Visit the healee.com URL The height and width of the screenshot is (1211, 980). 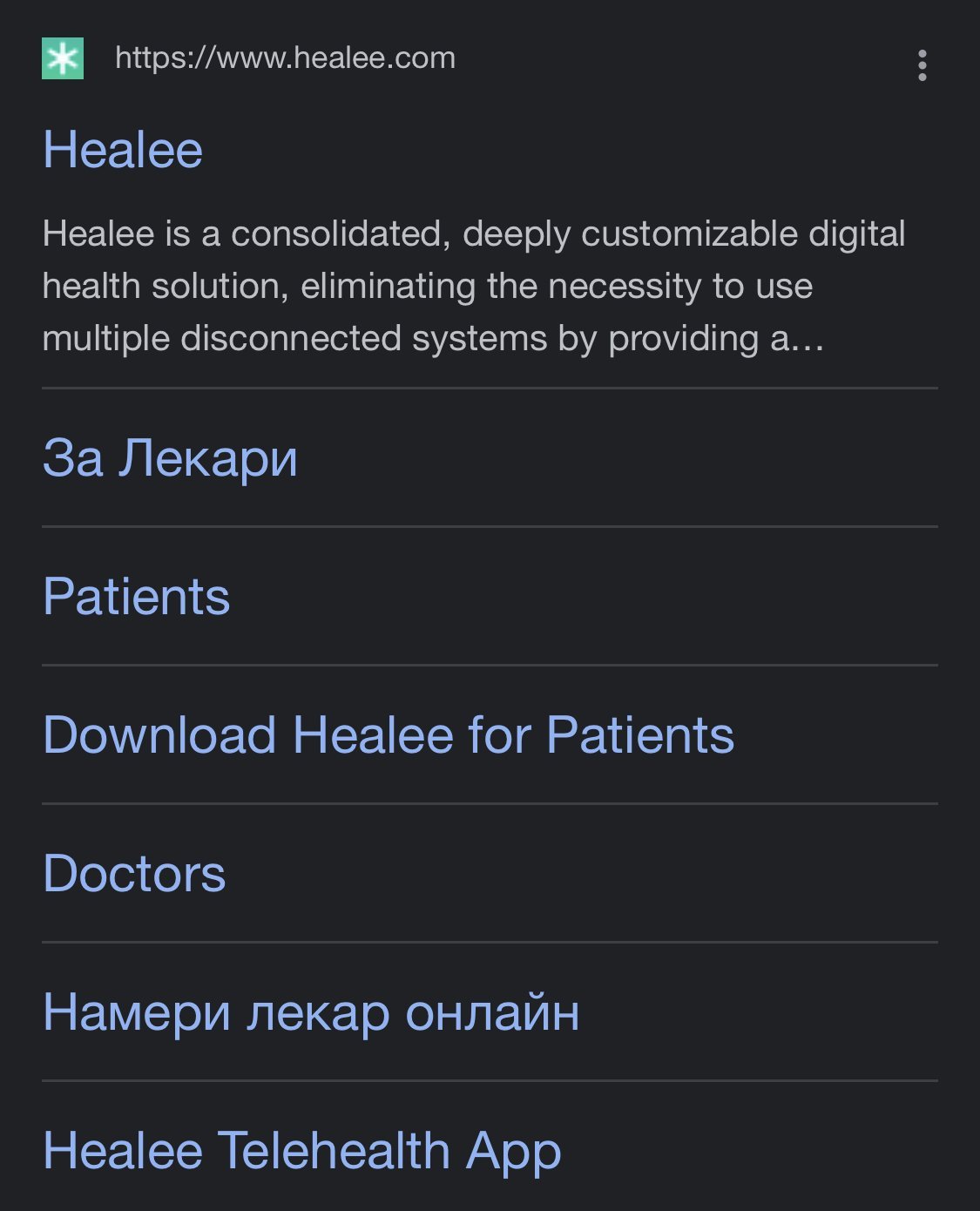(x=285, y=58)
